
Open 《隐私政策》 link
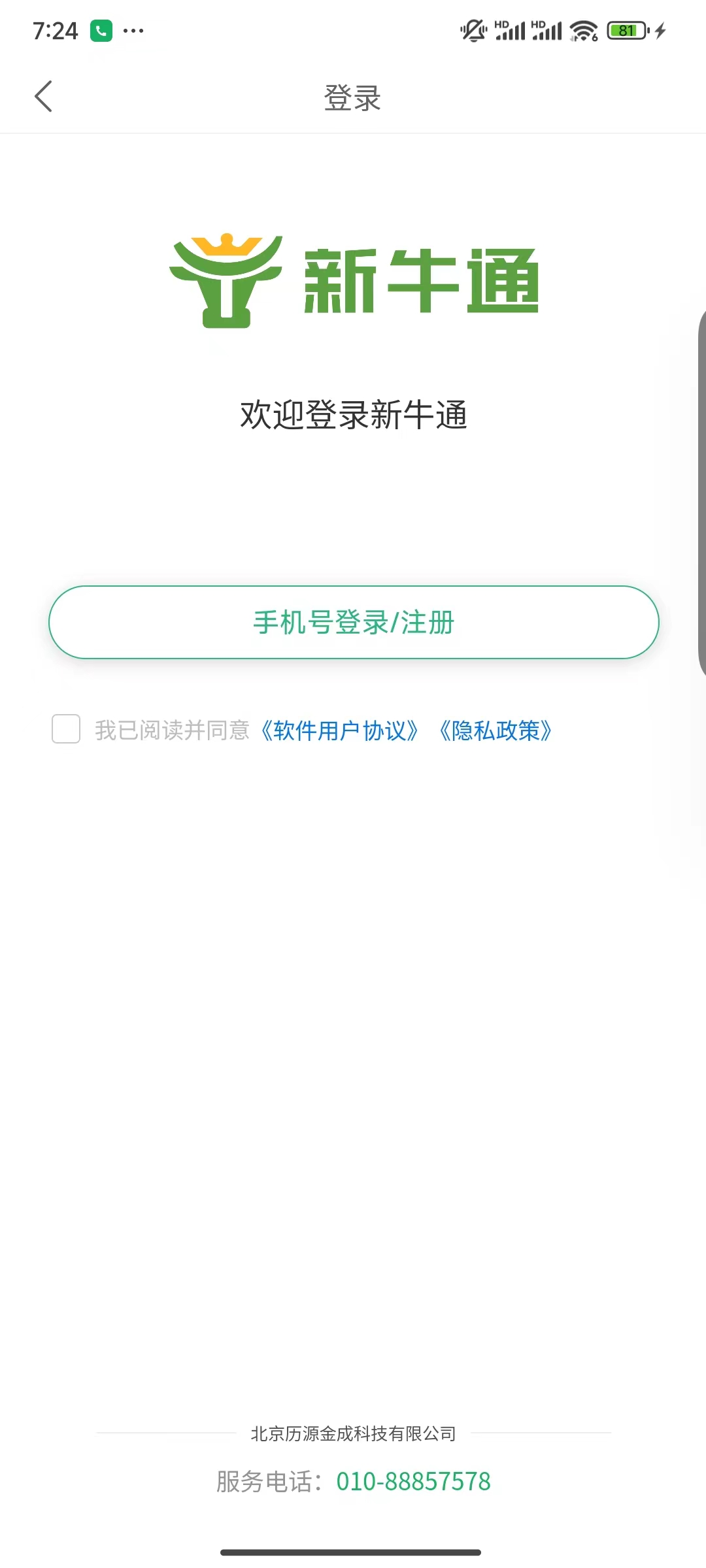pos(496,730)
